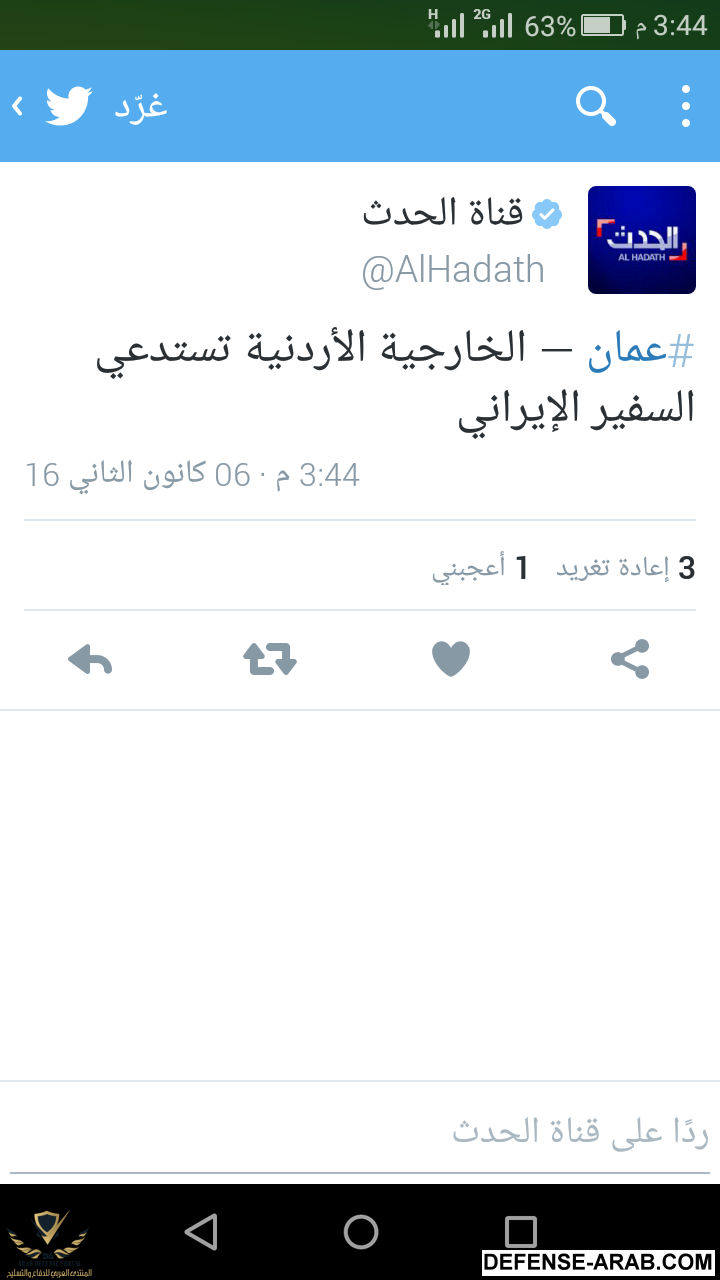This screenshot has width=720, height=1280.
Task: Open the #عمان hashtag link
Action: tap(640, 349)
